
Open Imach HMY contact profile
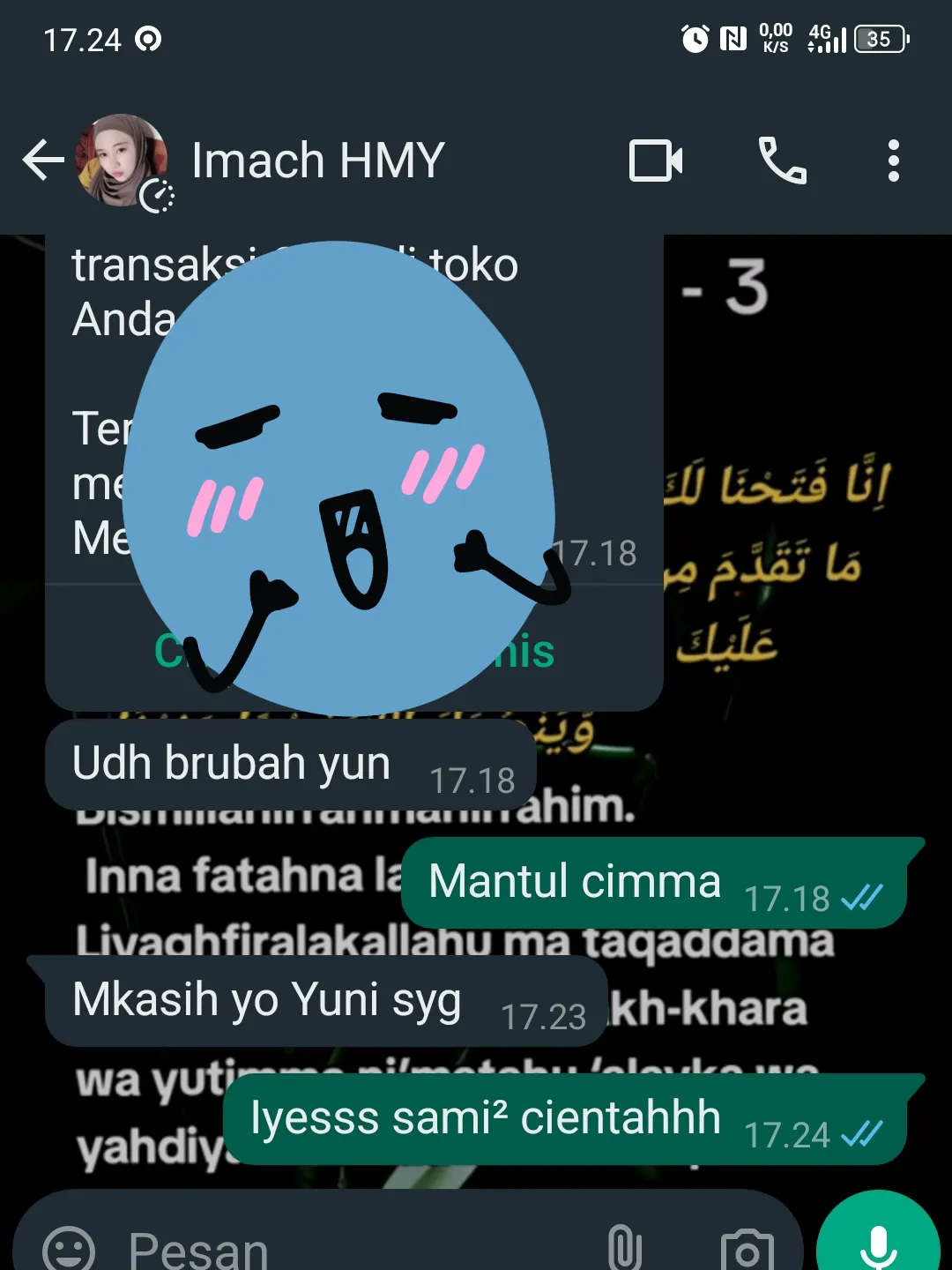317,161
